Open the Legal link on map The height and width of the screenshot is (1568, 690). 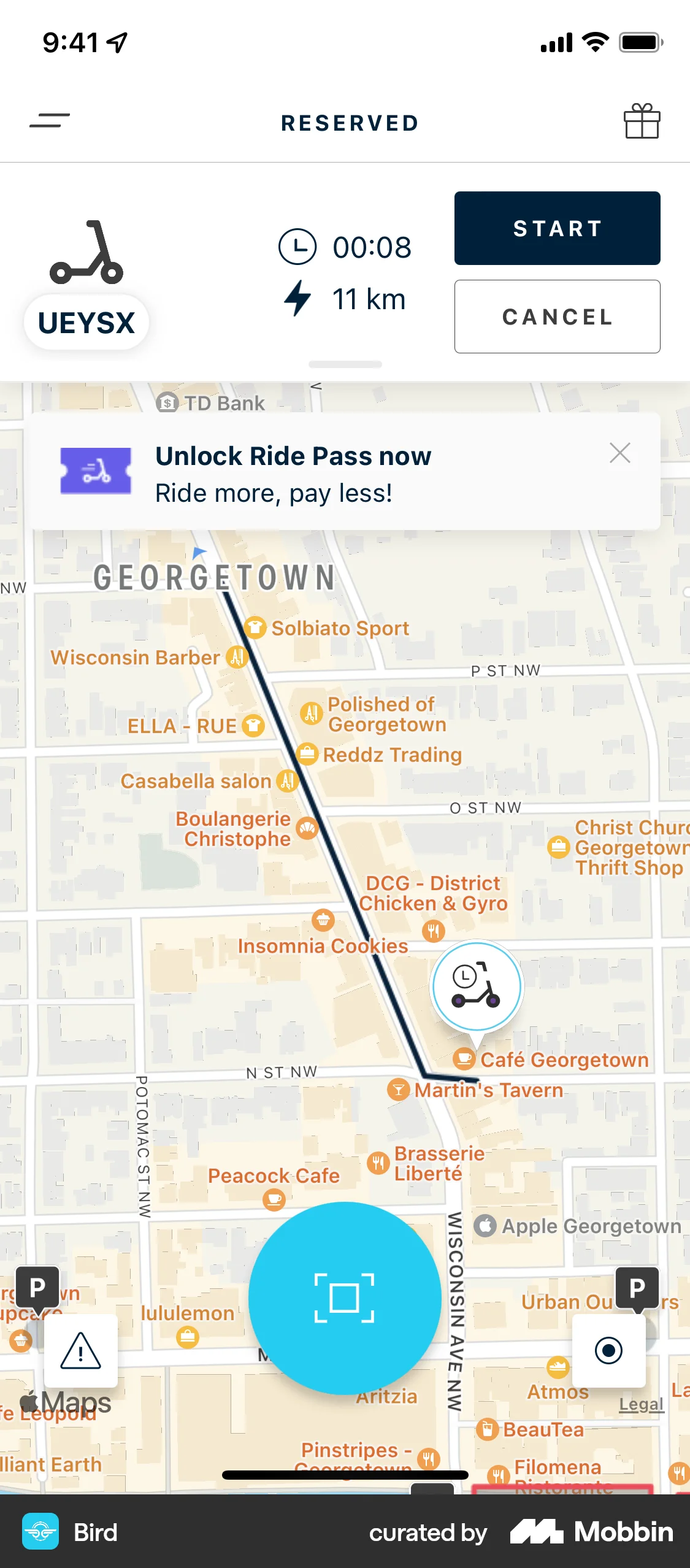pos(641,1404)
